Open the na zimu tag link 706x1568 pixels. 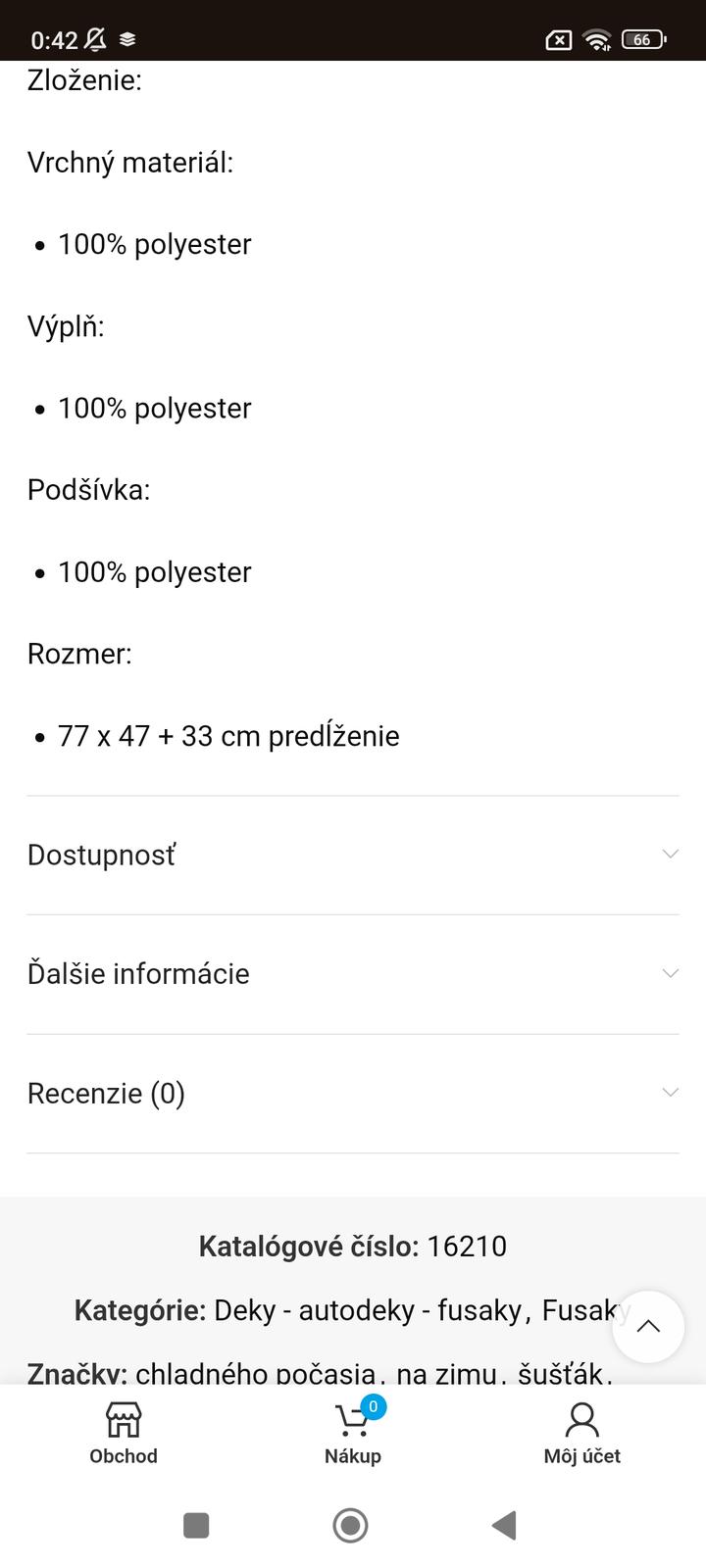447,1373
